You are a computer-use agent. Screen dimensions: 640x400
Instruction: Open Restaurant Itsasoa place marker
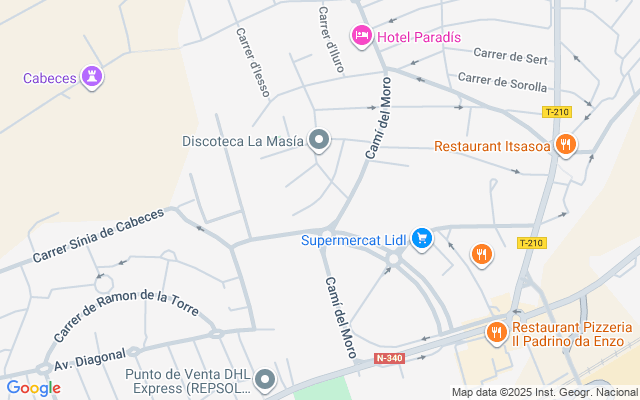click(566, 145)
